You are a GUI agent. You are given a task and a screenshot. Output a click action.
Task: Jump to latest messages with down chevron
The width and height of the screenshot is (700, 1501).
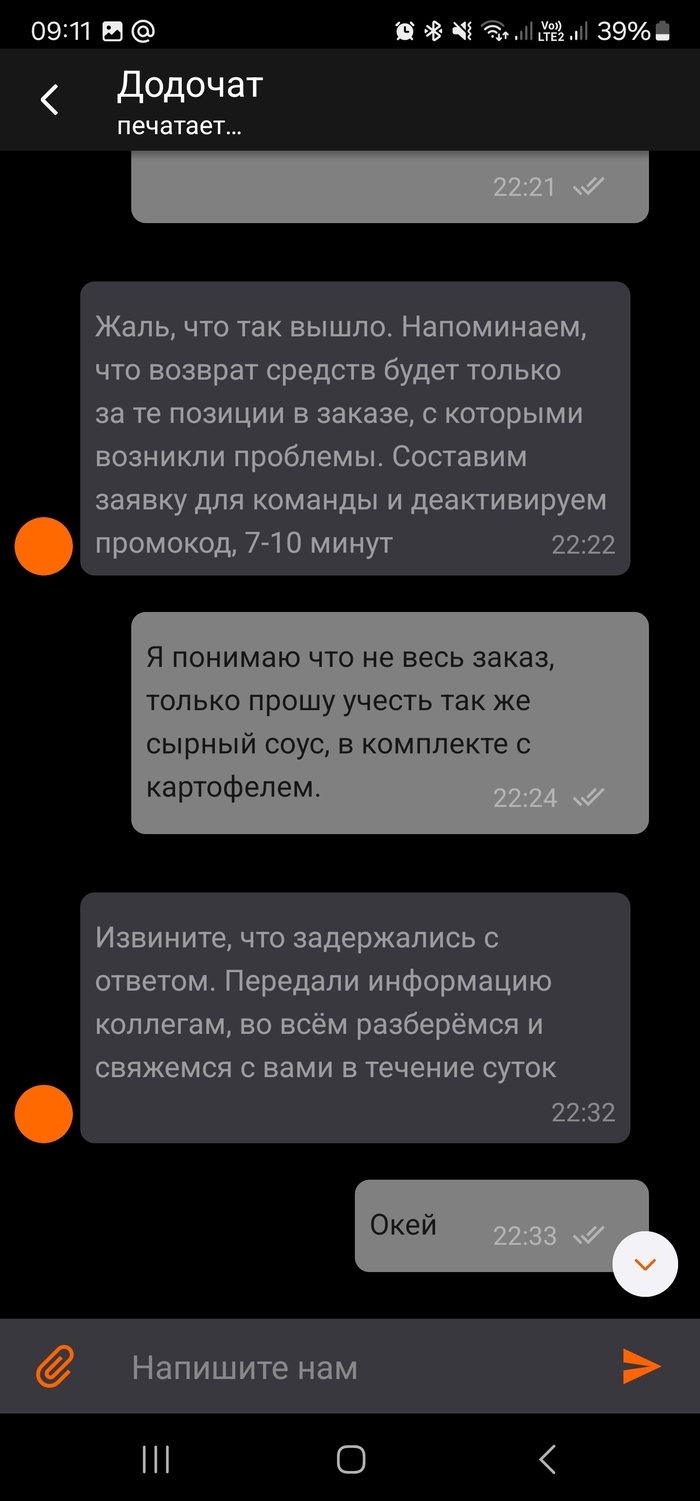(645, 1264)
